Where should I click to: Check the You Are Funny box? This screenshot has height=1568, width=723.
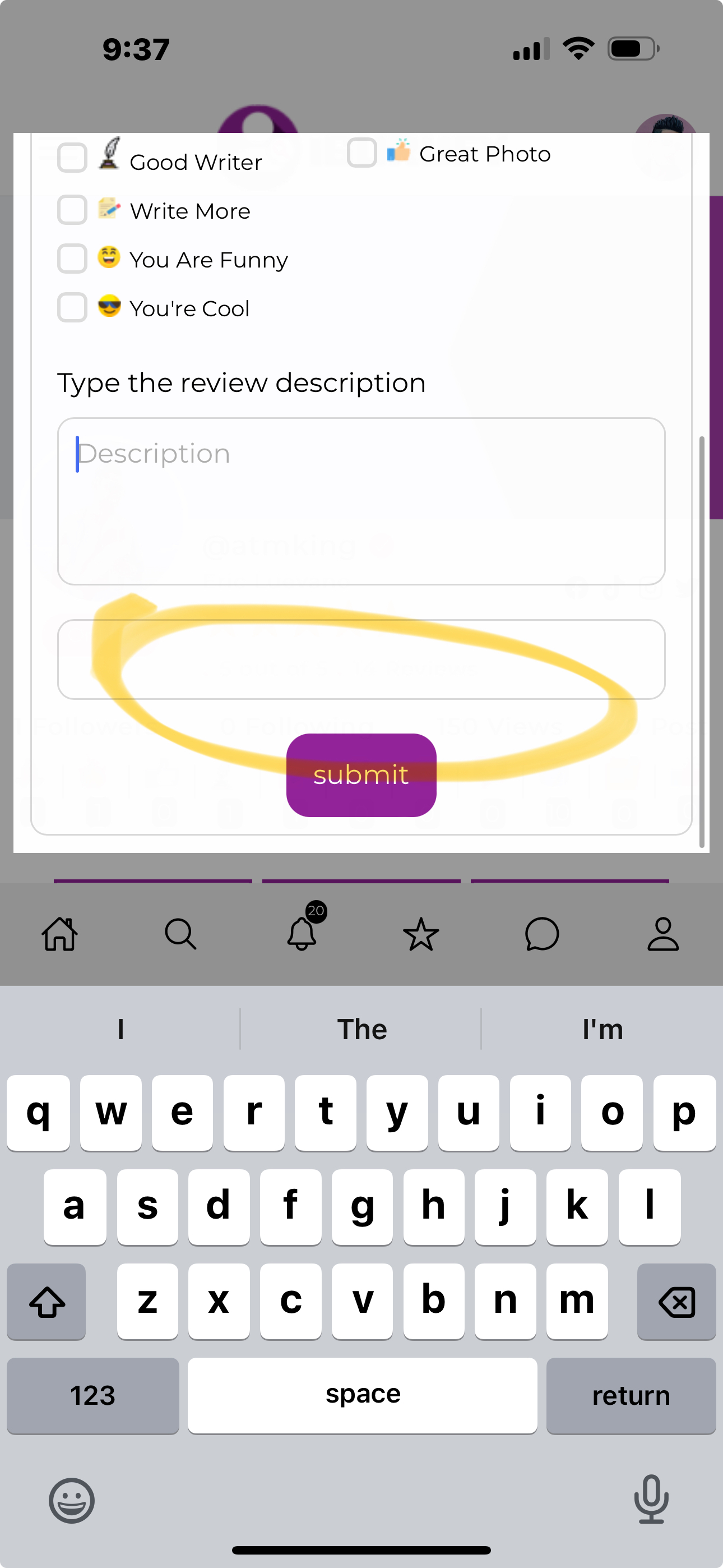click(x=72, y=259)
